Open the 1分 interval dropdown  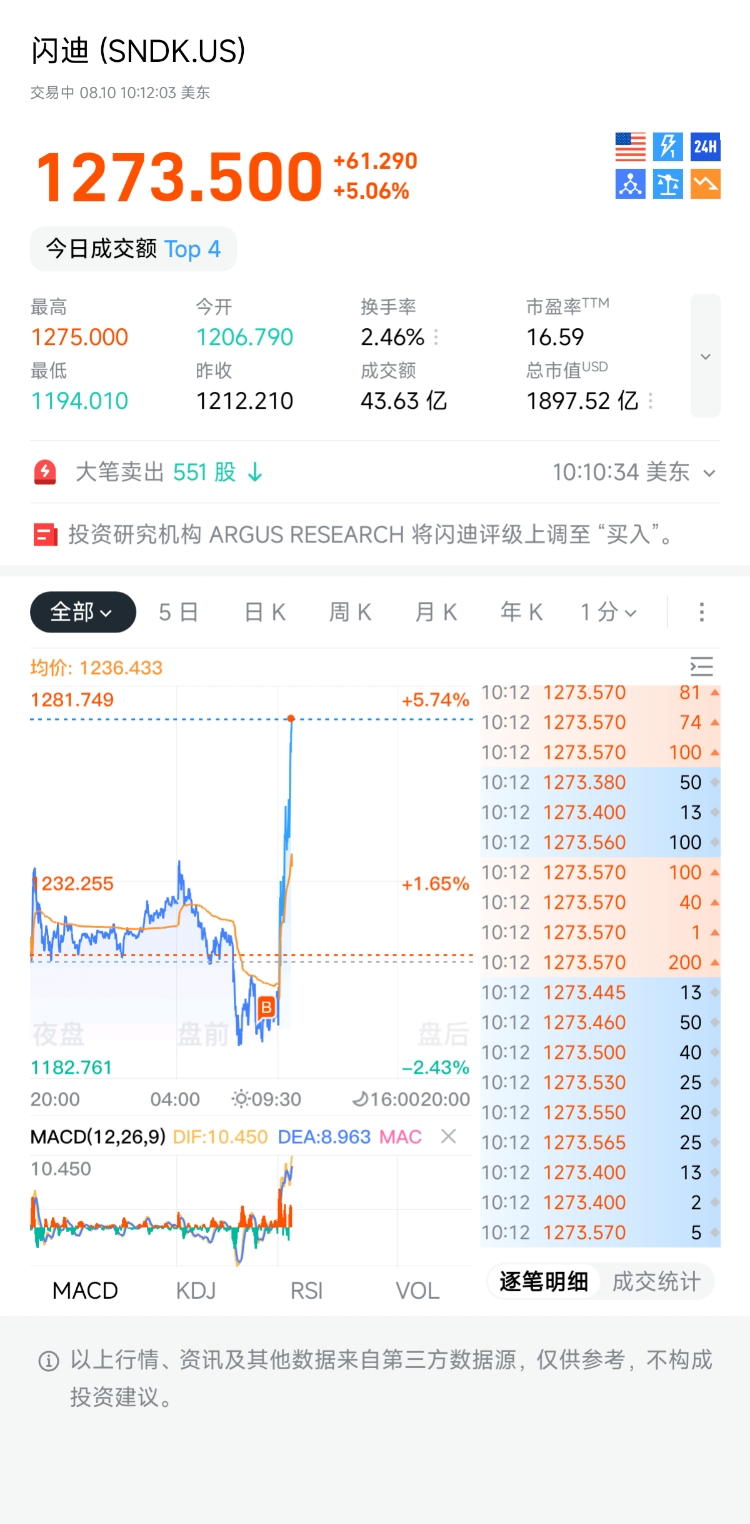pos(609,612)
